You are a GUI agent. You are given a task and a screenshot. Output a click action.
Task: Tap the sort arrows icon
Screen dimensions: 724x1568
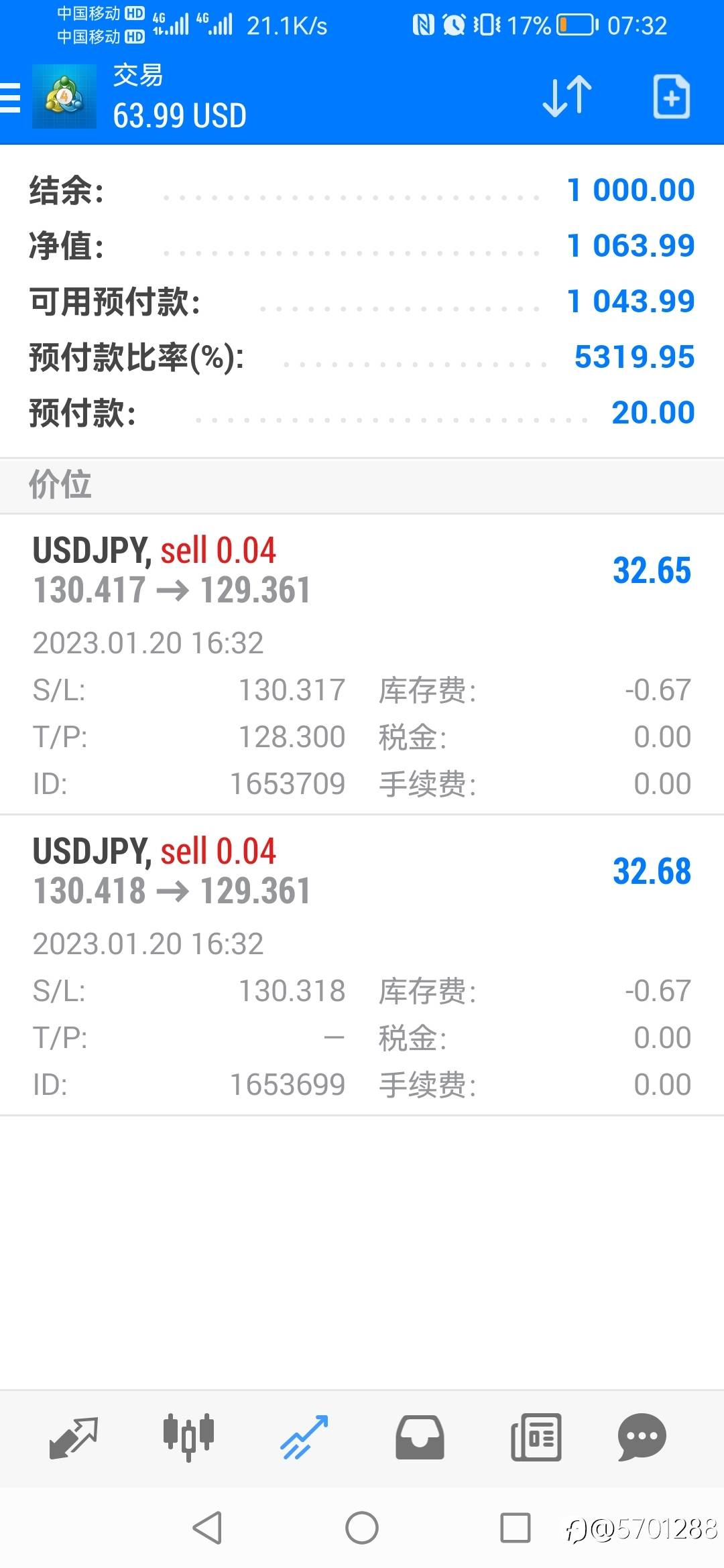point(567,97)
